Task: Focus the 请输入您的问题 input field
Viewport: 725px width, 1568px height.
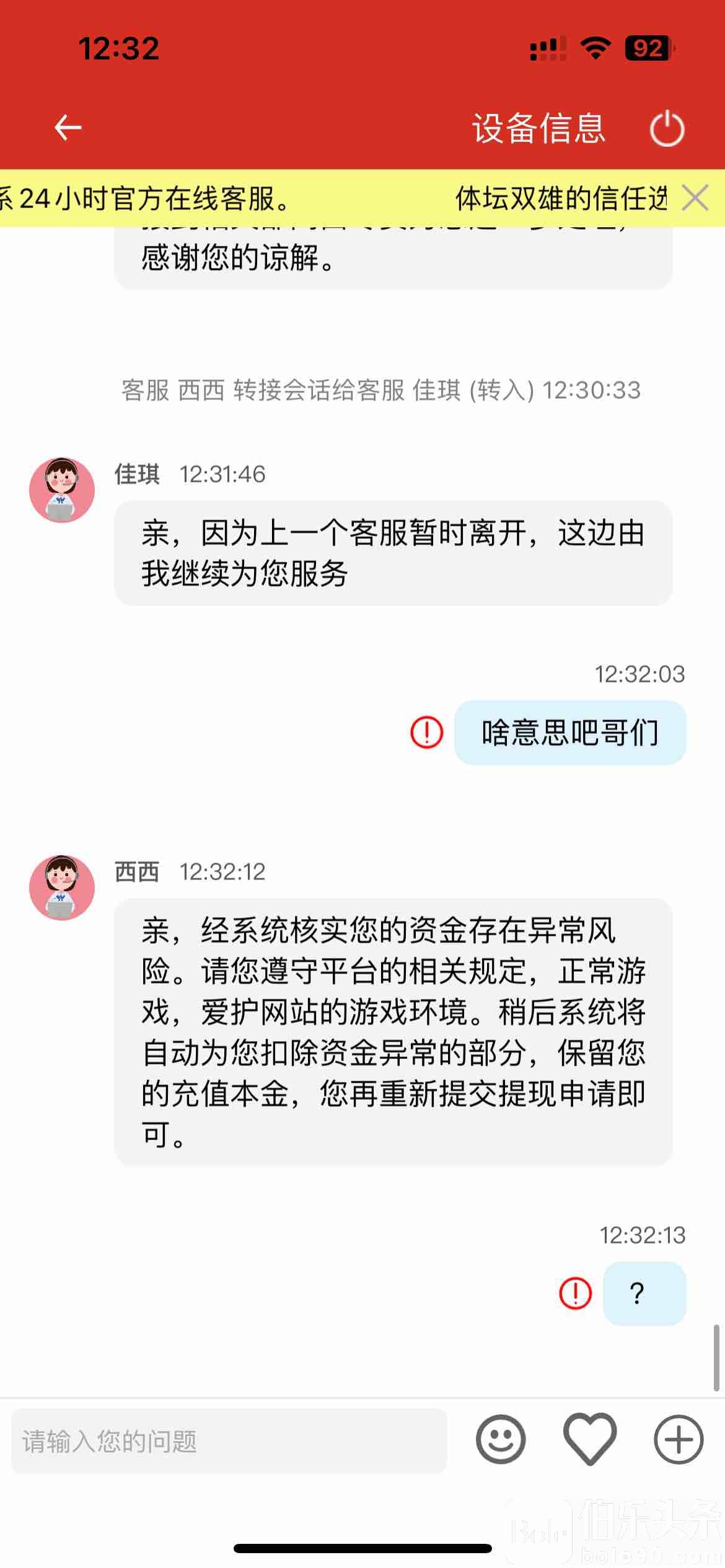Action: point(229,1440)
